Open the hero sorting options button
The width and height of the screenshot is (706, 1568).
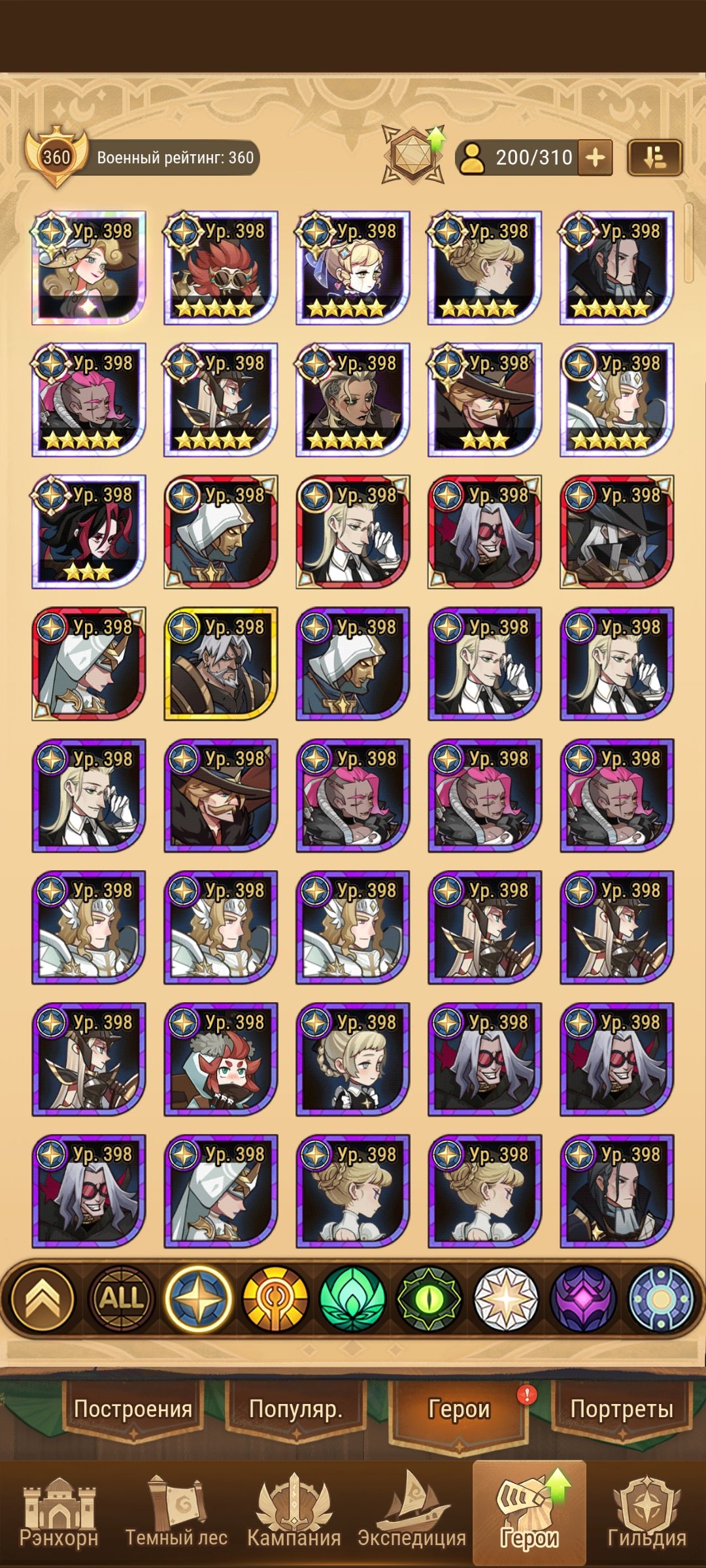654,157
